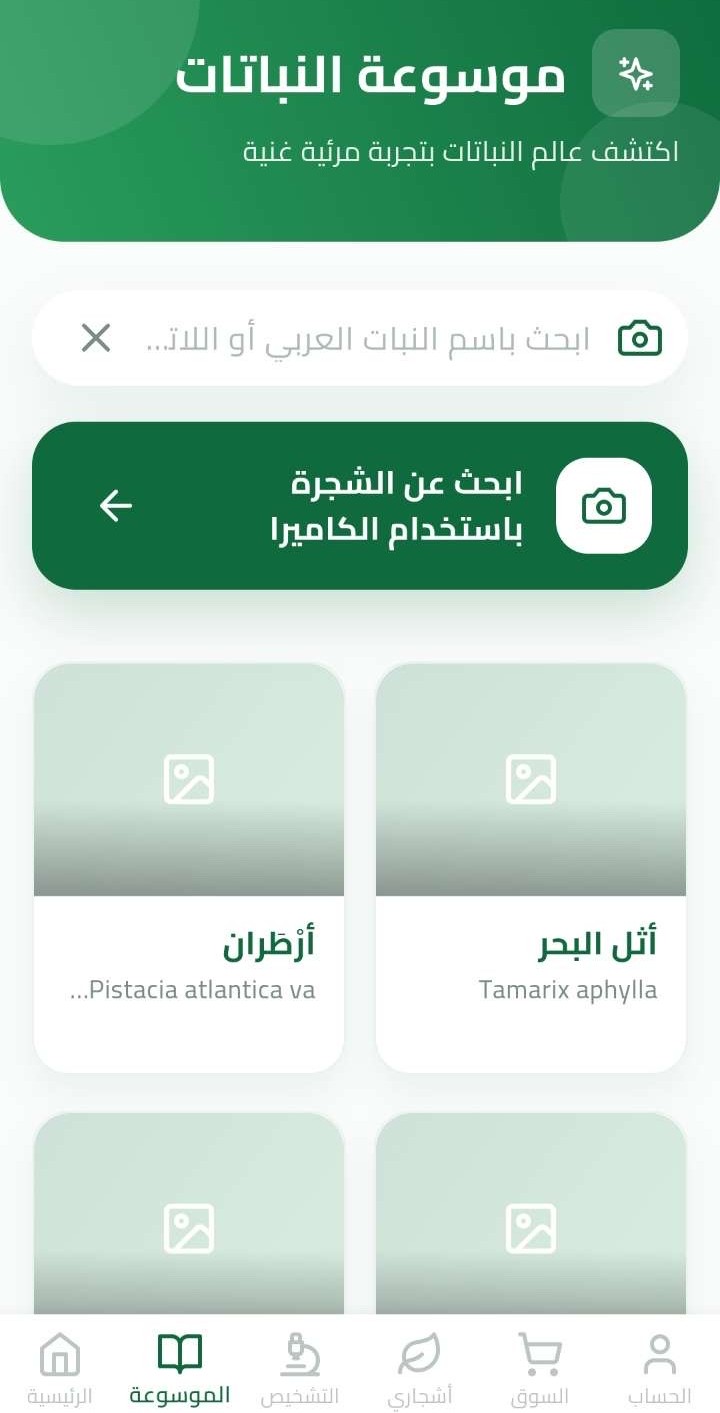Select the الحساب tab
Image resolution: width=720 pixels, height=1413 pixels.
(660, 1365)
